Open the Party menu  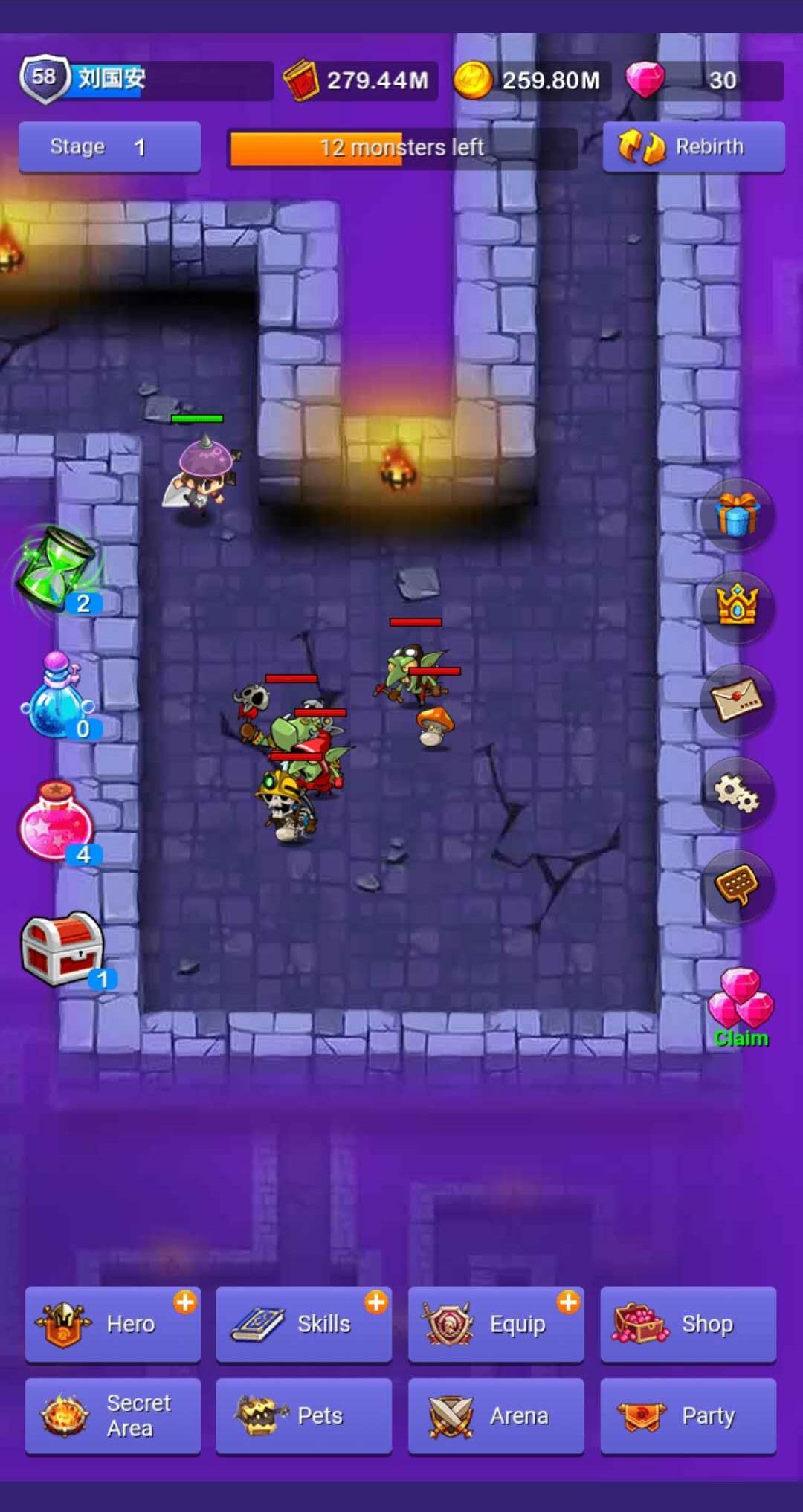click(x=688, y=1415)
